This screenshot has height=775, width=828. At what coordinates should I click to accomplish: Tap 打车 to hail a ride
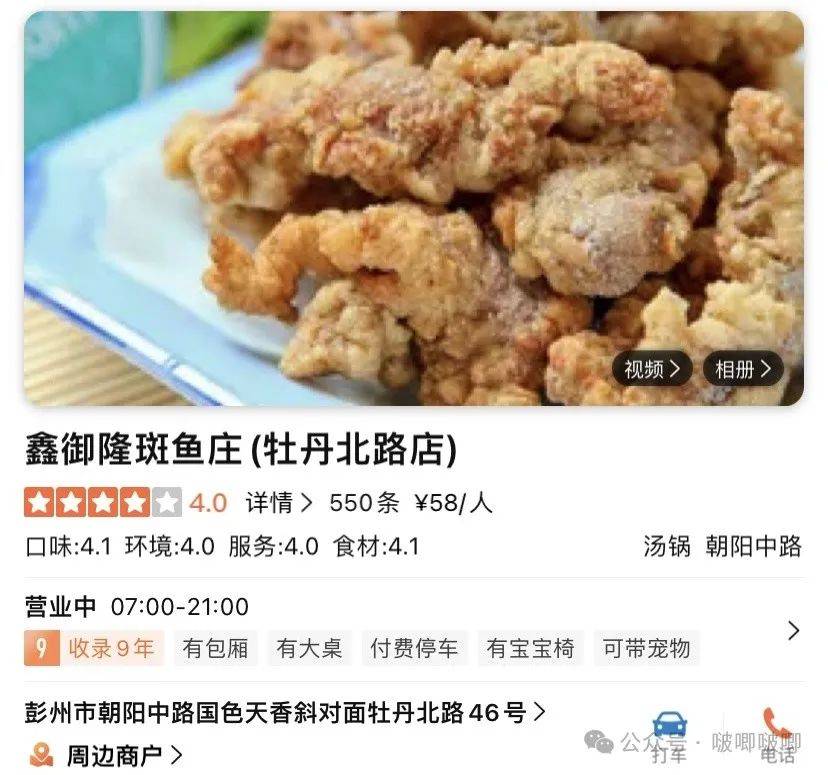669,736
